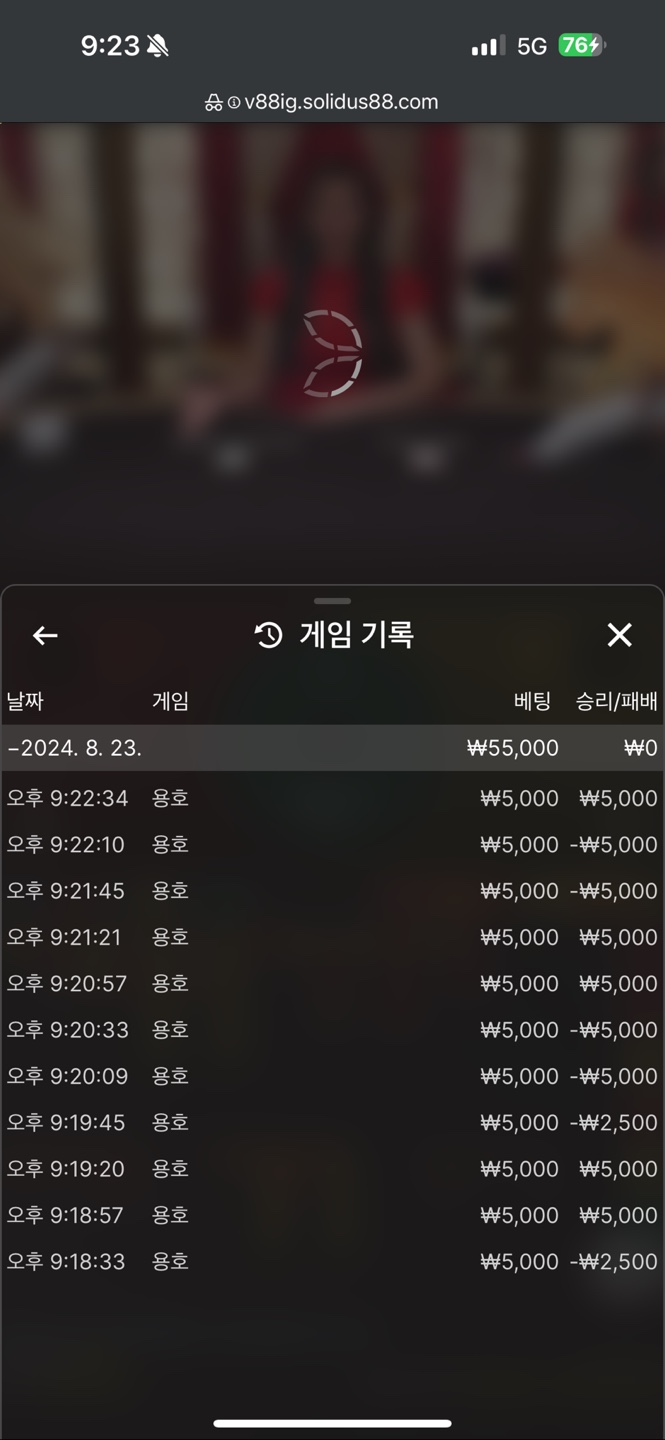
Task: Select the 오후 9:18:33 용호 entry
Action: tap(330, 1261)
